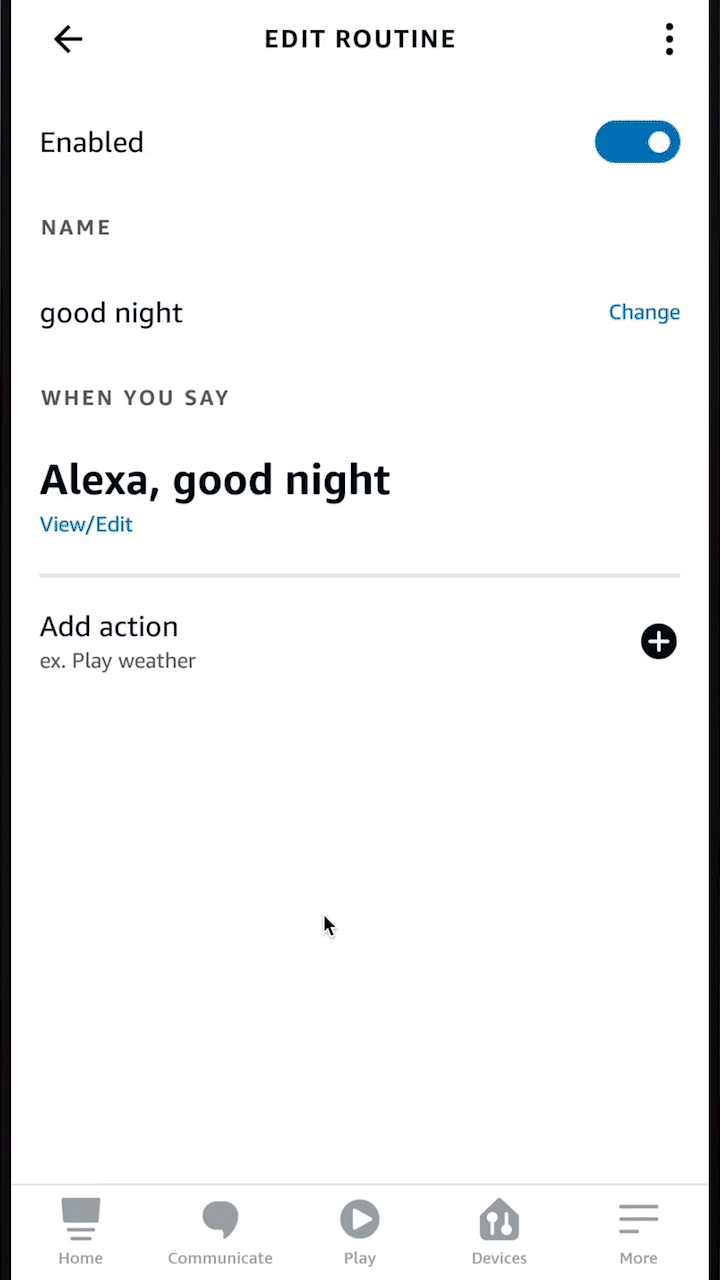Screen dimensions: 720x1280
Task: Tap the Play icon in bottom navigation
Action: 359,1218
